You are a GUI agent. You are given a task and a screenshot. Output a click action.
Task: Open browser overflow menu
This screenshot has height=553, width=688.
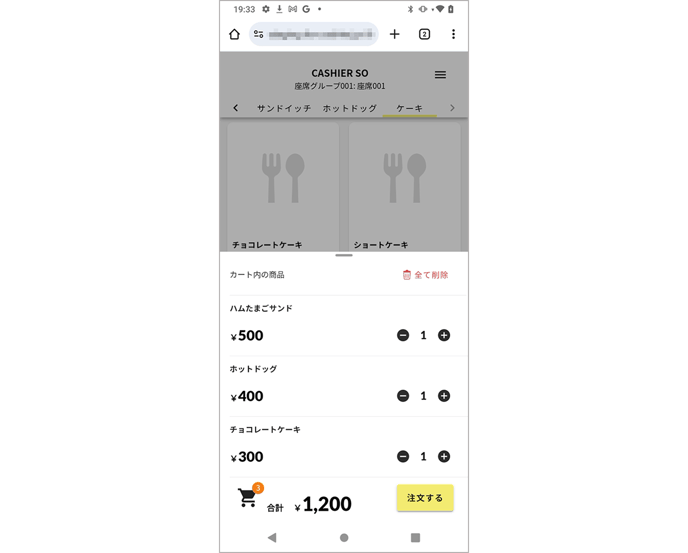tap(453, 34)
